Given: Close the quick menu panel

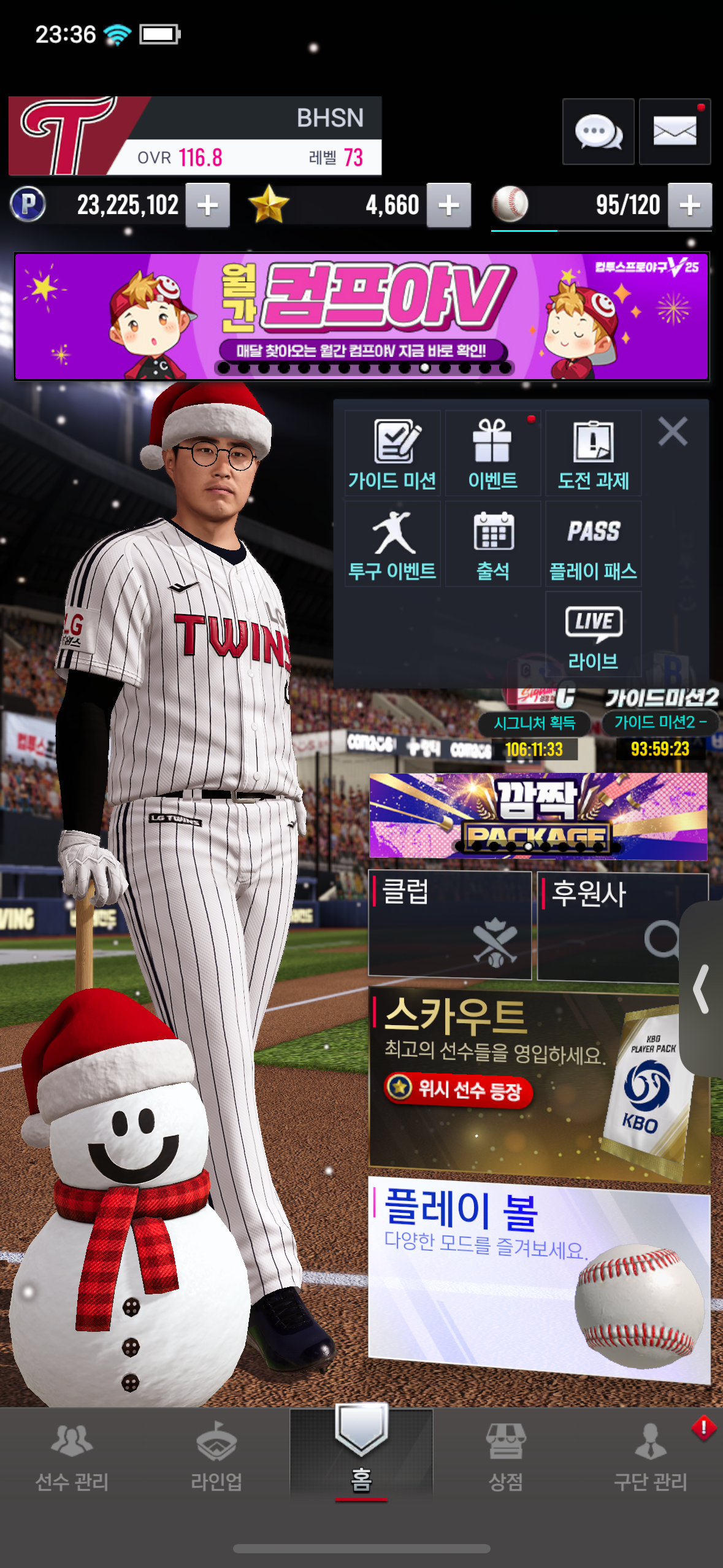Looking at the screenshot, I should tap(673, 431).
